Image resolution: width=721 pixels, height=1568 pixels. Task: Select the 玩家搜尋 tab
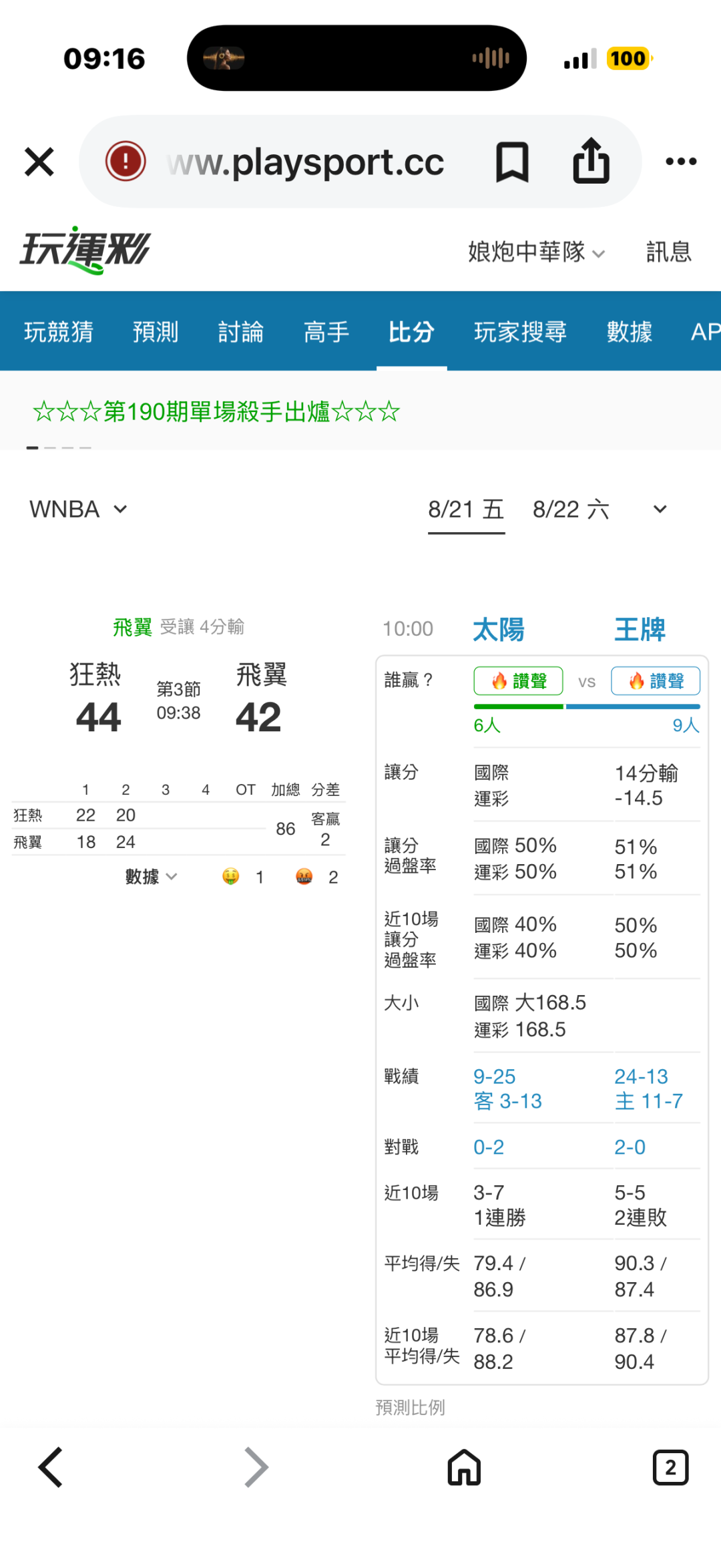520,331
